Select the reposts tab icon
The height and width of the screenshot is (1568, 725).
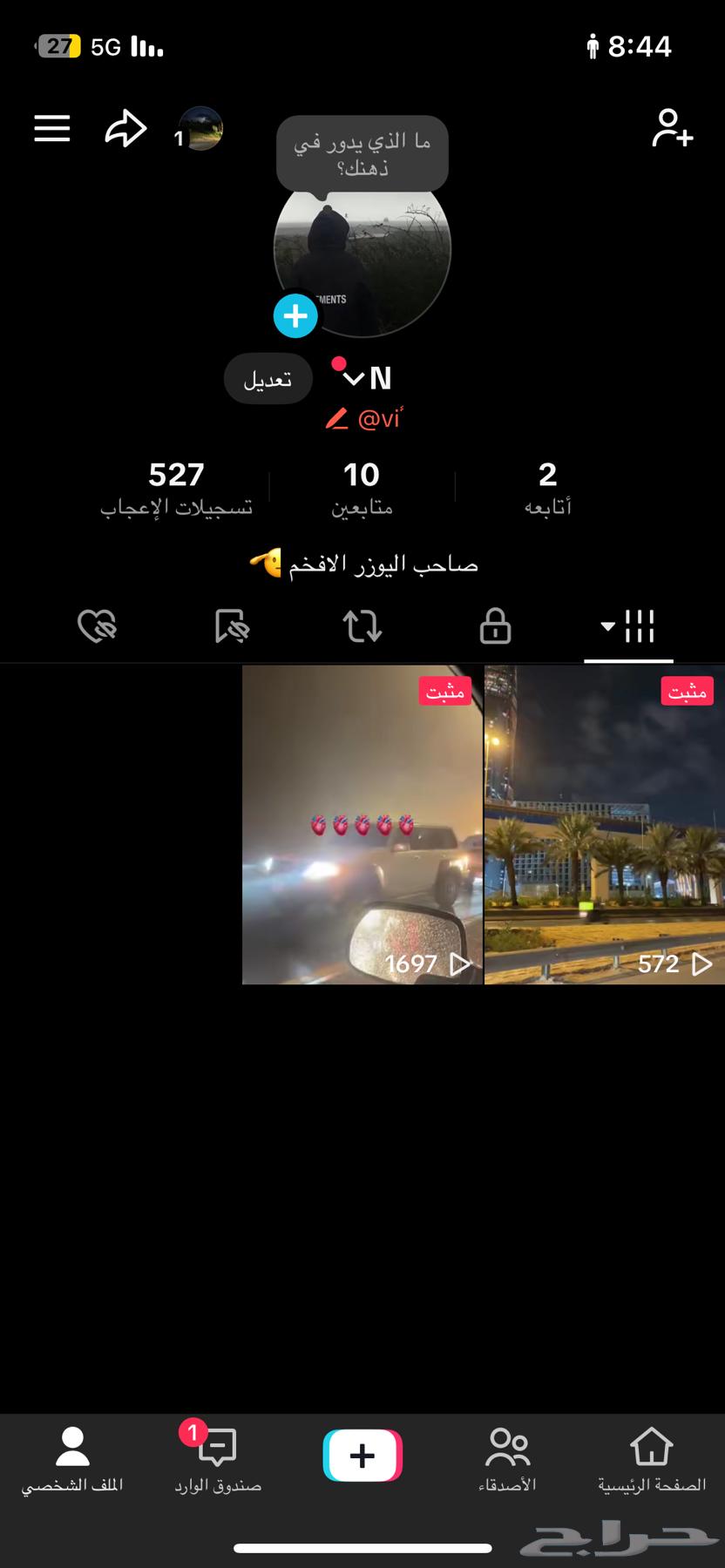362,625
